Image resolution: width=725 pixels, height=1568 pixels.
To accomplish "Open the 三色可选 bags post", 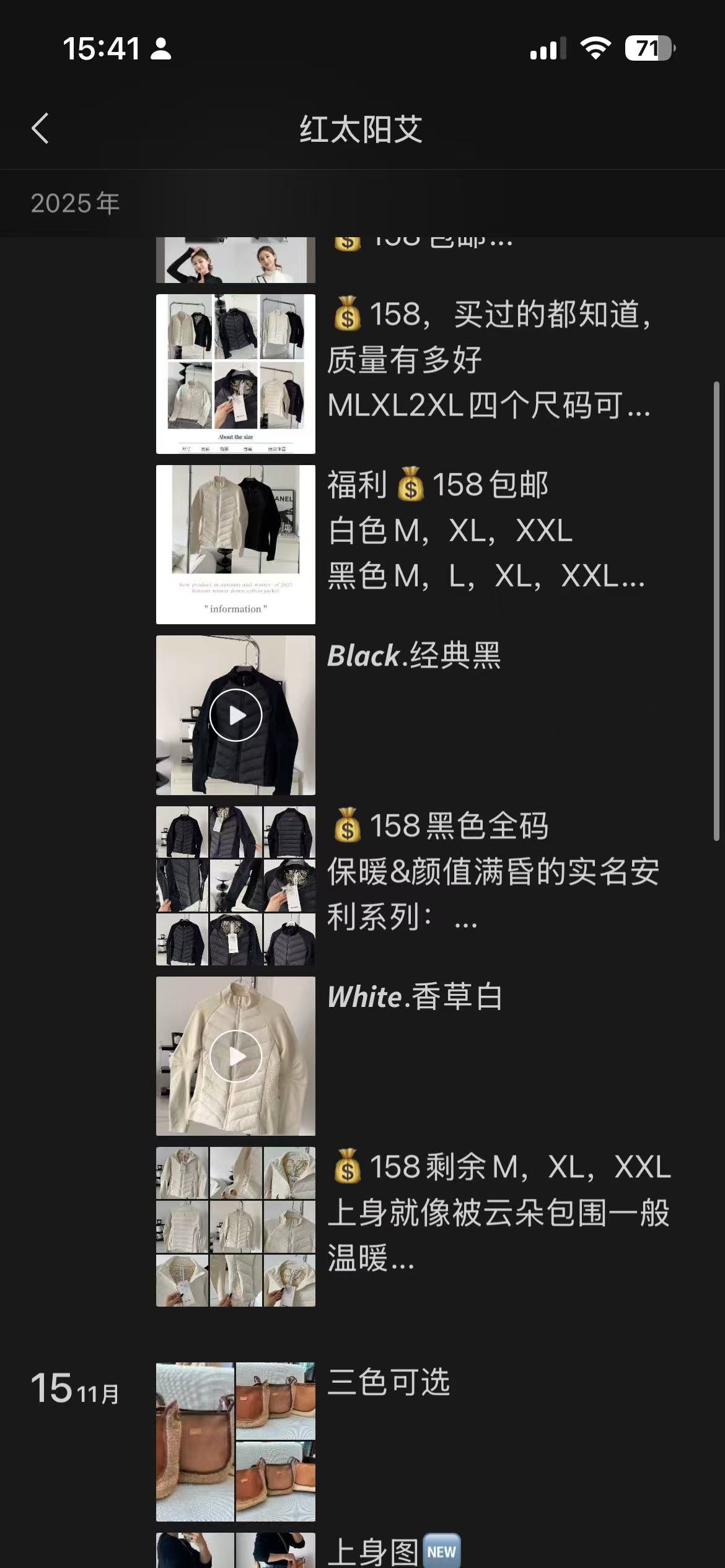I will click(235, 1442).
